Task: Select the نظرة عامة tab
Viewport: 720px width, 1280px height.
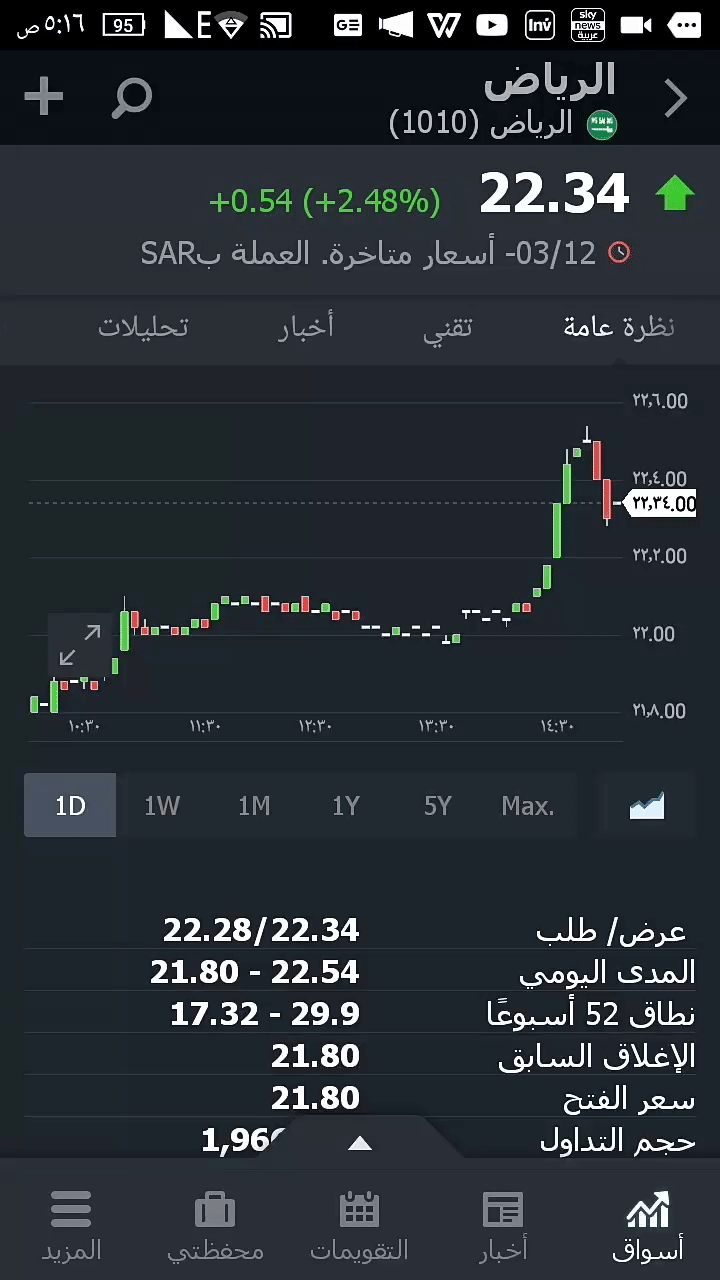Action: point(619,327)
